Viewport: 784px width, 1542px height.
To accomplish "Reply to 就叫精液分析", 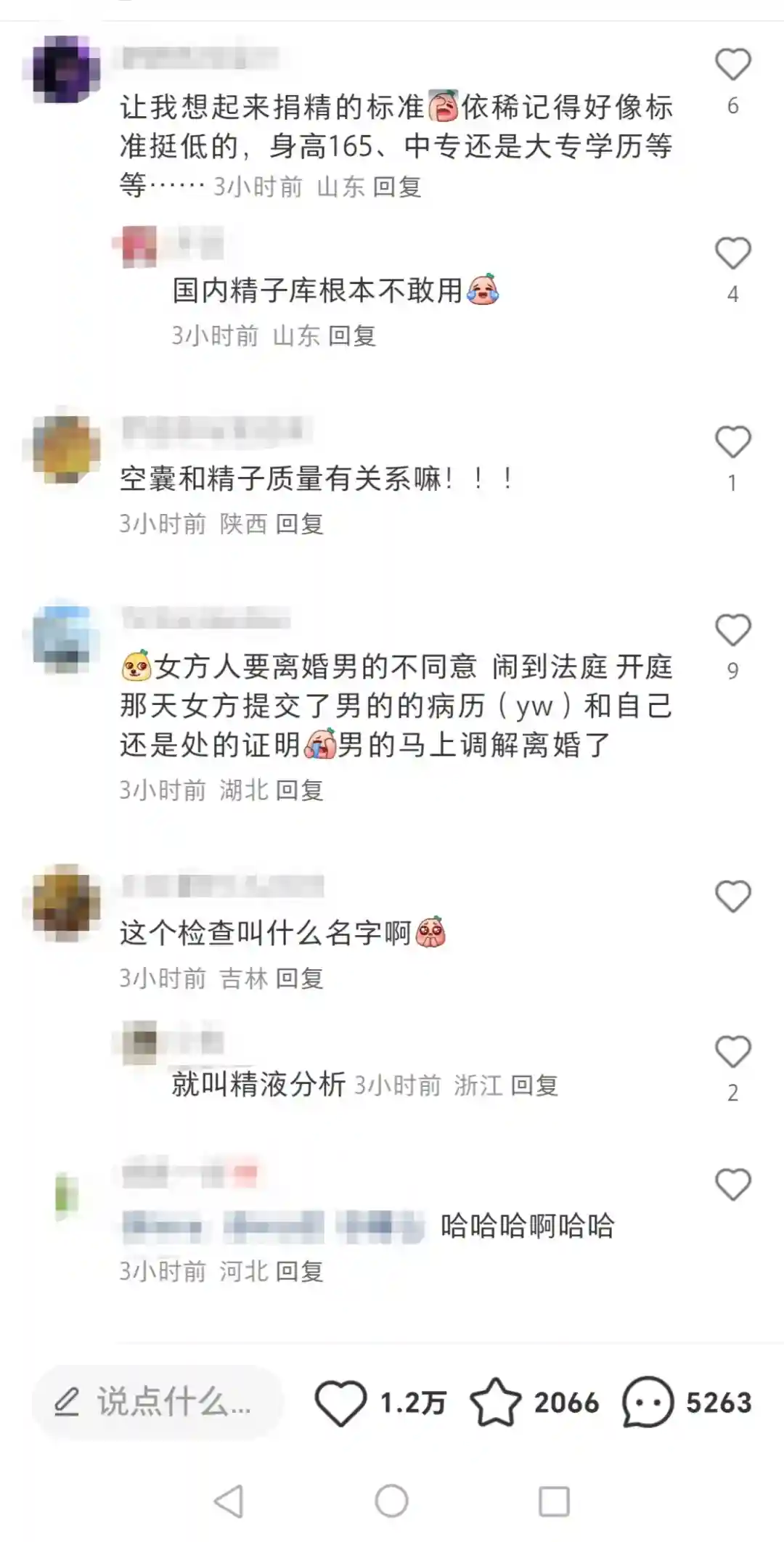I will (x=534, y=1086).
